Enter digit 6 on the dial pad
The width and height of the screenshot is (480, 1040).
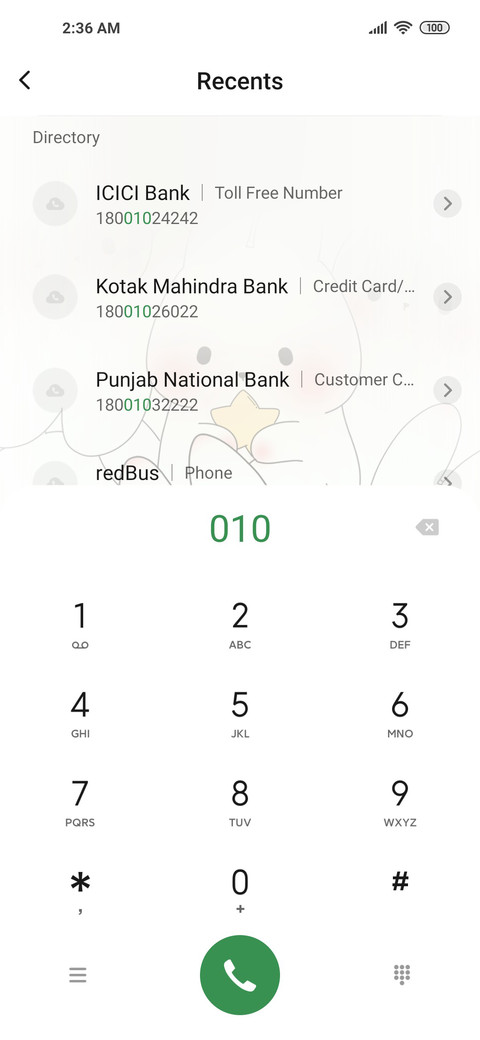click(x=400, y=714)
